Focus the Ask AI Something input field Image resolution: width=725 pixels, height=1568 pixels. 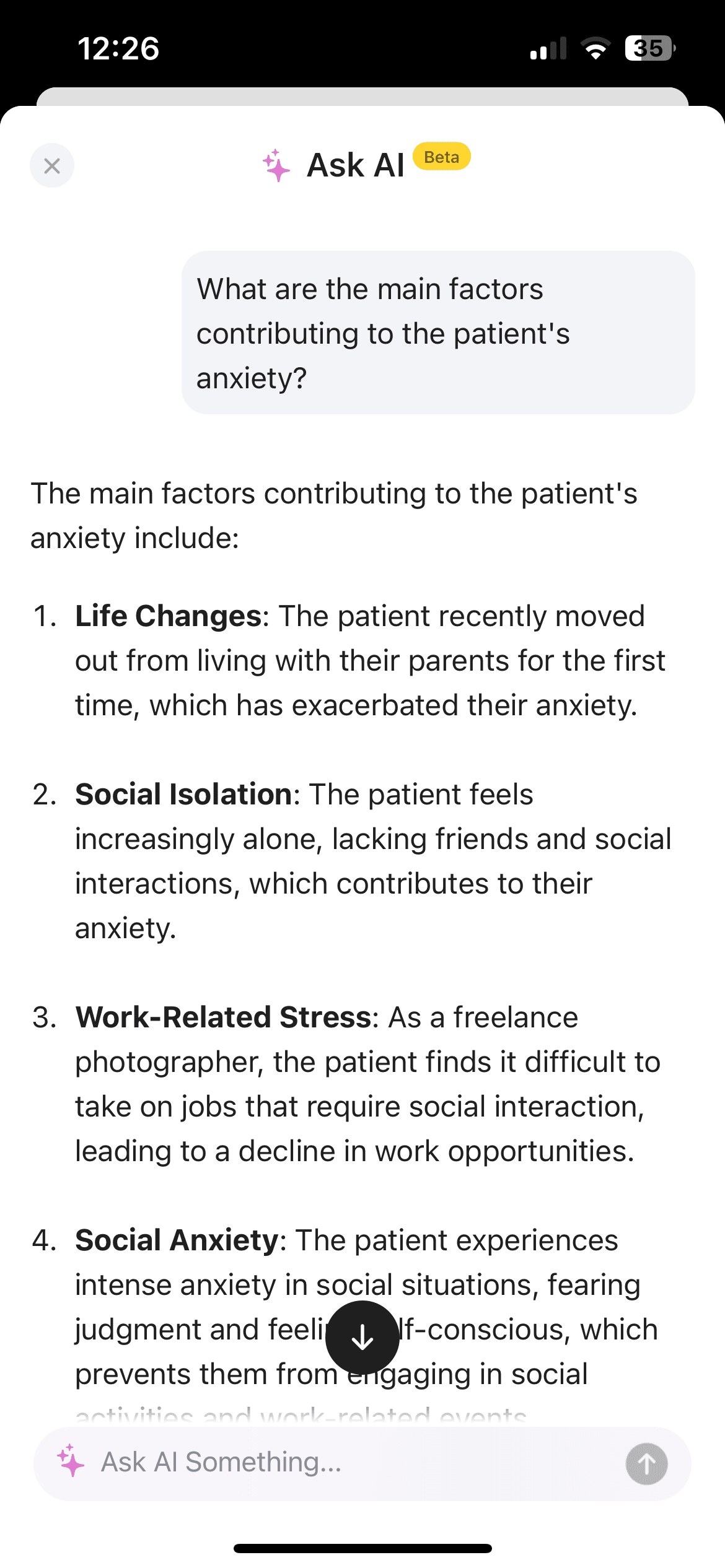tap(347, 1463)
